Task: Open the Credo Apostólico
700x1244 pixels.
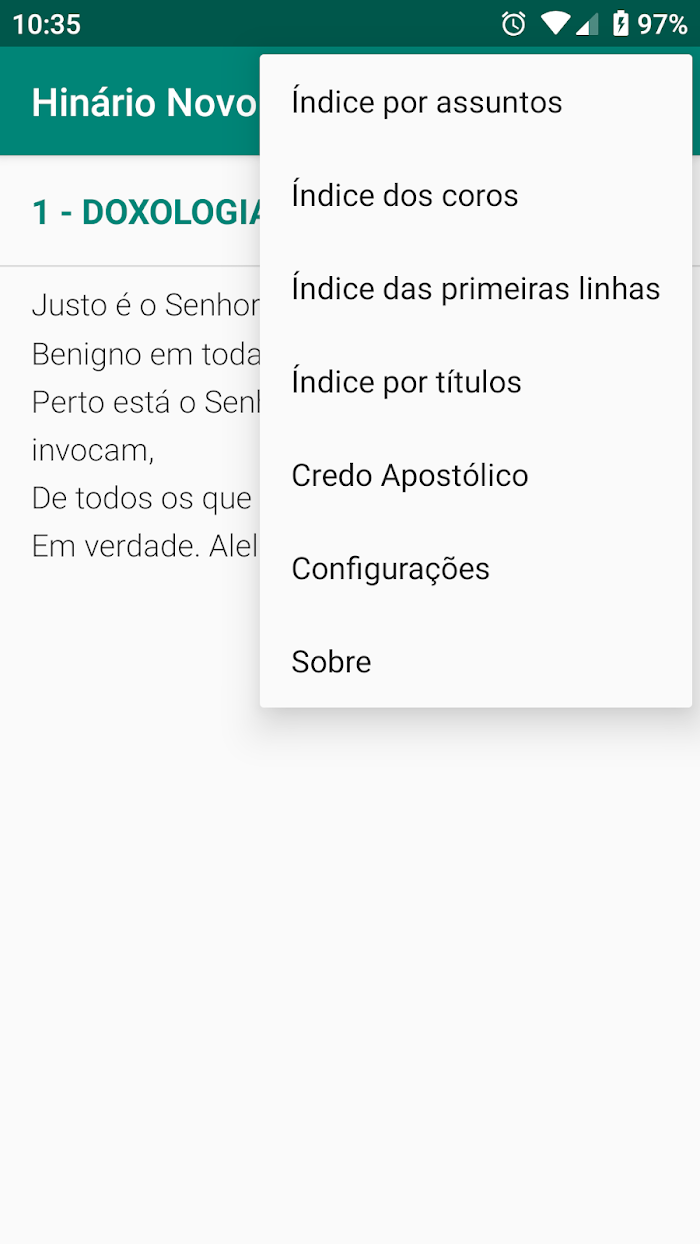Action: 476,475
